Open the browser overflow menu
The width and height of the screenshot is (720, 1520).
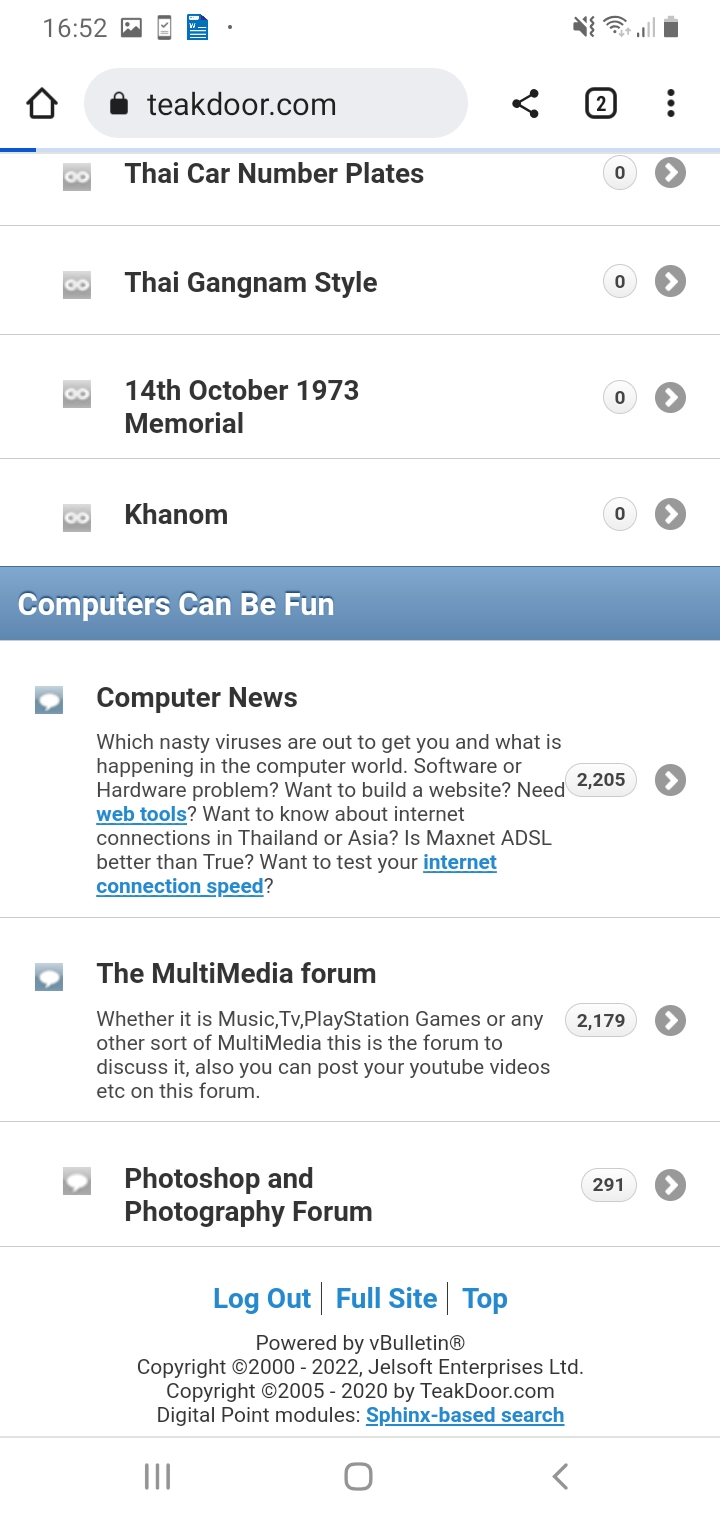[670, 104]
